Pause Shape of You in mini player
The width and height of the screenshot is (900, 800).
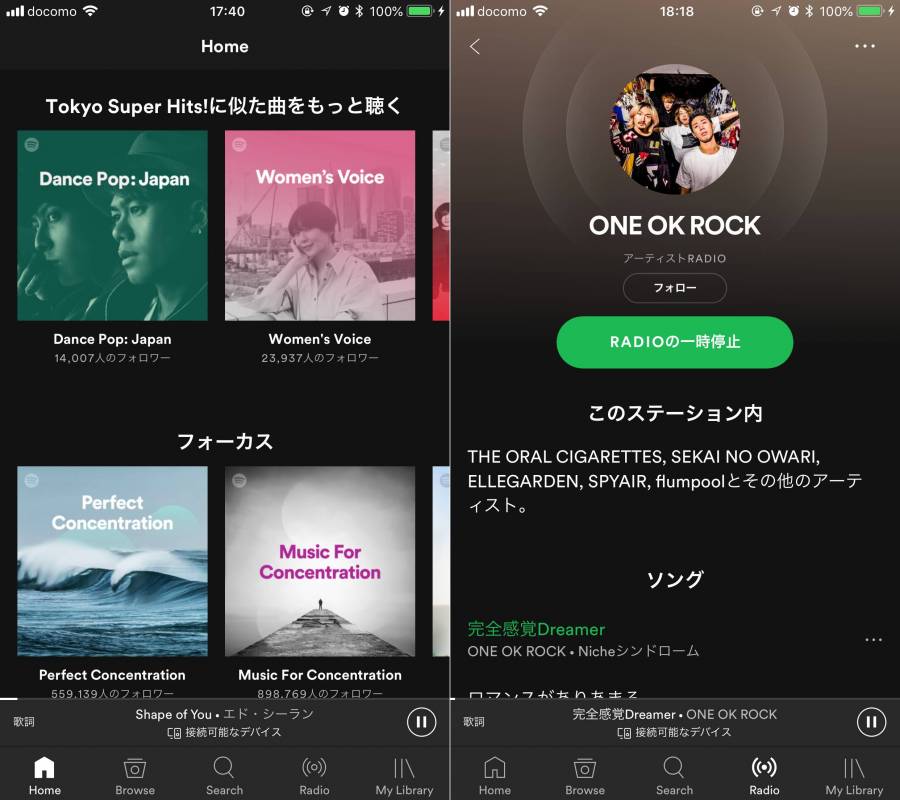[x=421, y=722]
